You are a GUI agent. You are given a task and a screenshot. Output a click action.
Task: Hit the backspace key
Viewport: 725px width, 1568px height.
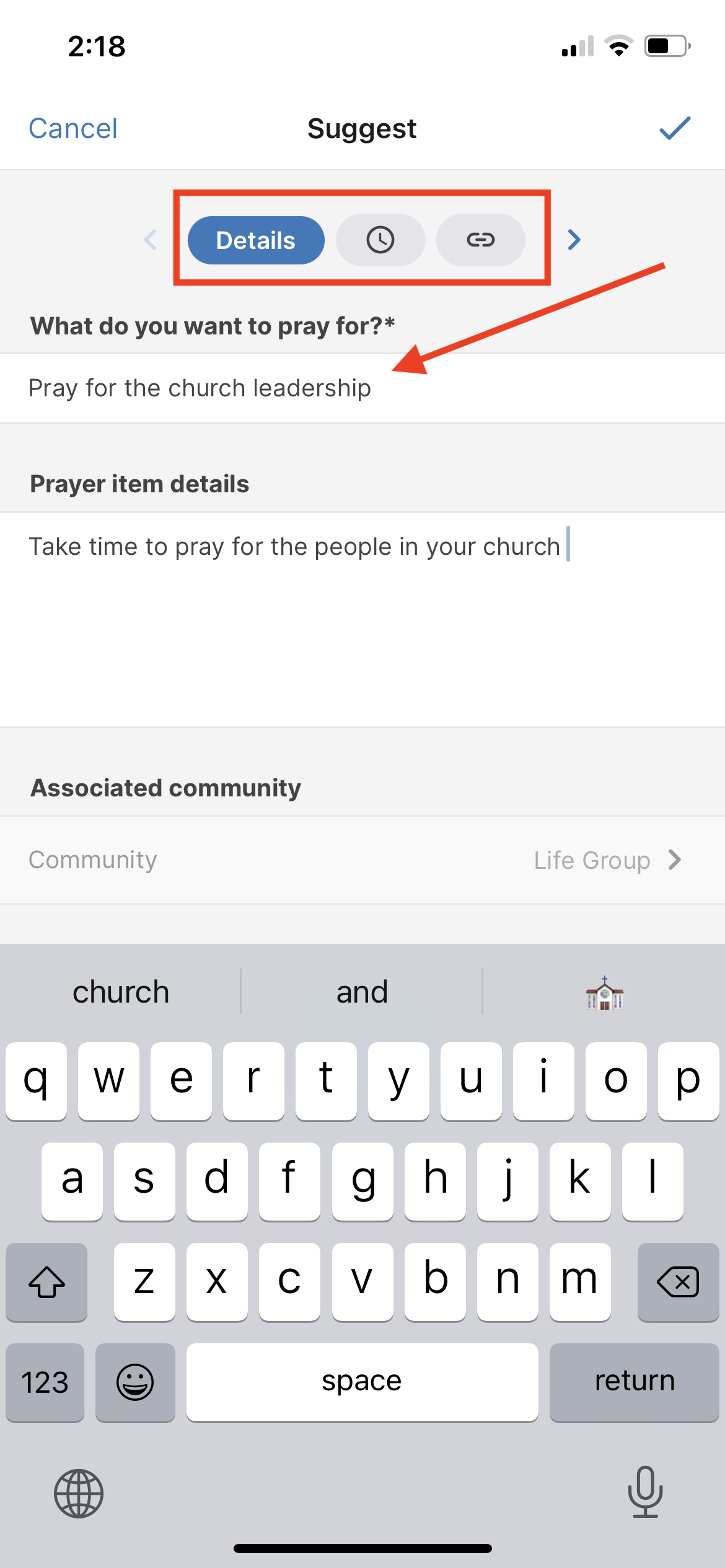[x=678, y=1282]
